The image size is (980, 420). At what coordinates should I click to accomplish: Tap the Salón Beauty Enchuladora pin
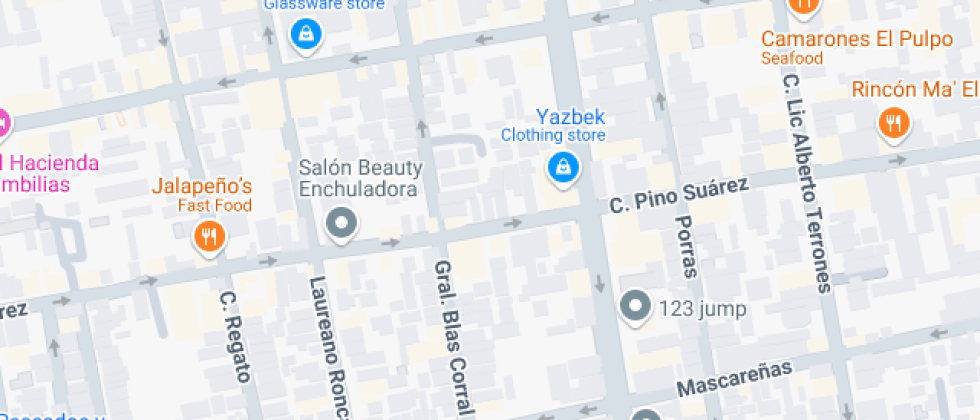pyautogui.click(x=342, y=224)
